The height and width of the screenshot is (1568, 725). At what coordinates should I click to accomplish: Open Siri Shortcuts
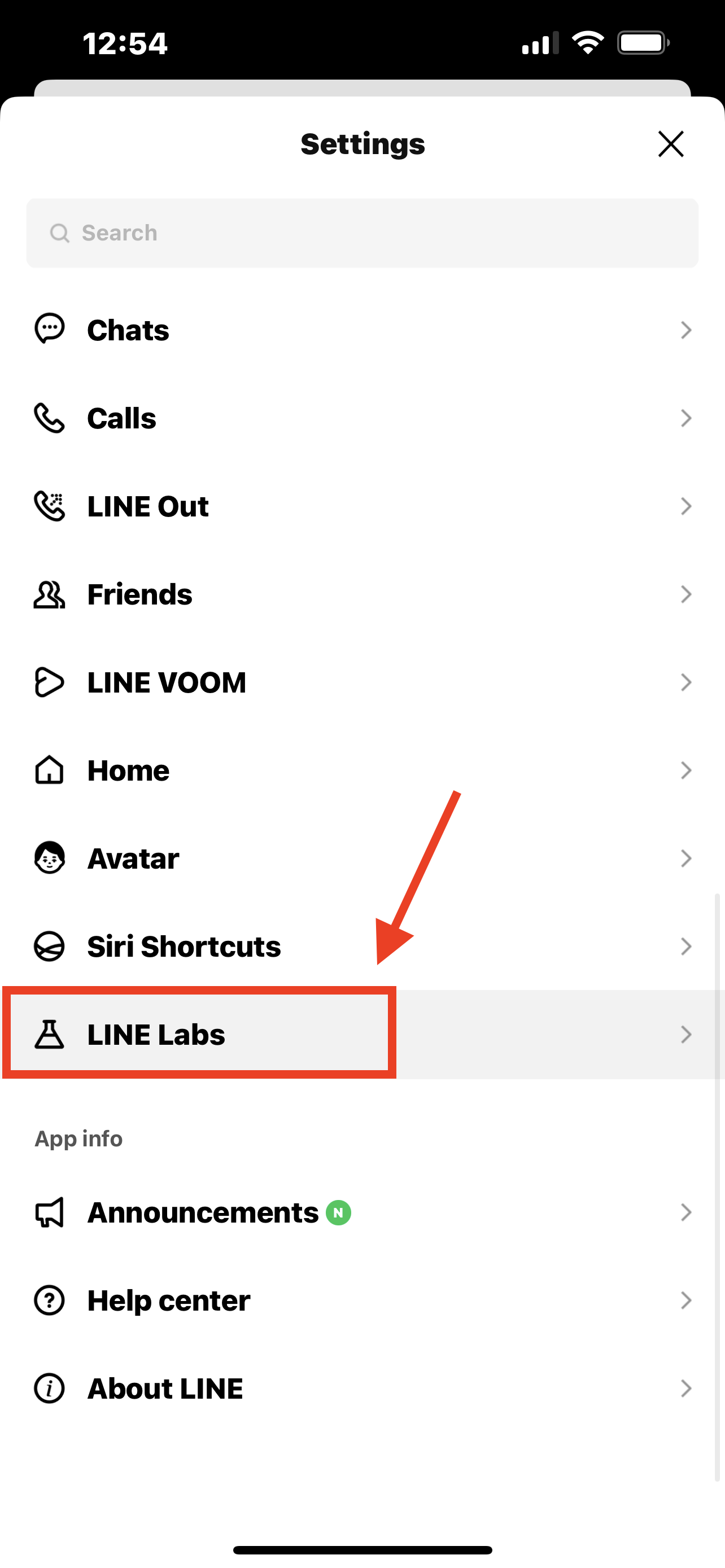point(362,947)
